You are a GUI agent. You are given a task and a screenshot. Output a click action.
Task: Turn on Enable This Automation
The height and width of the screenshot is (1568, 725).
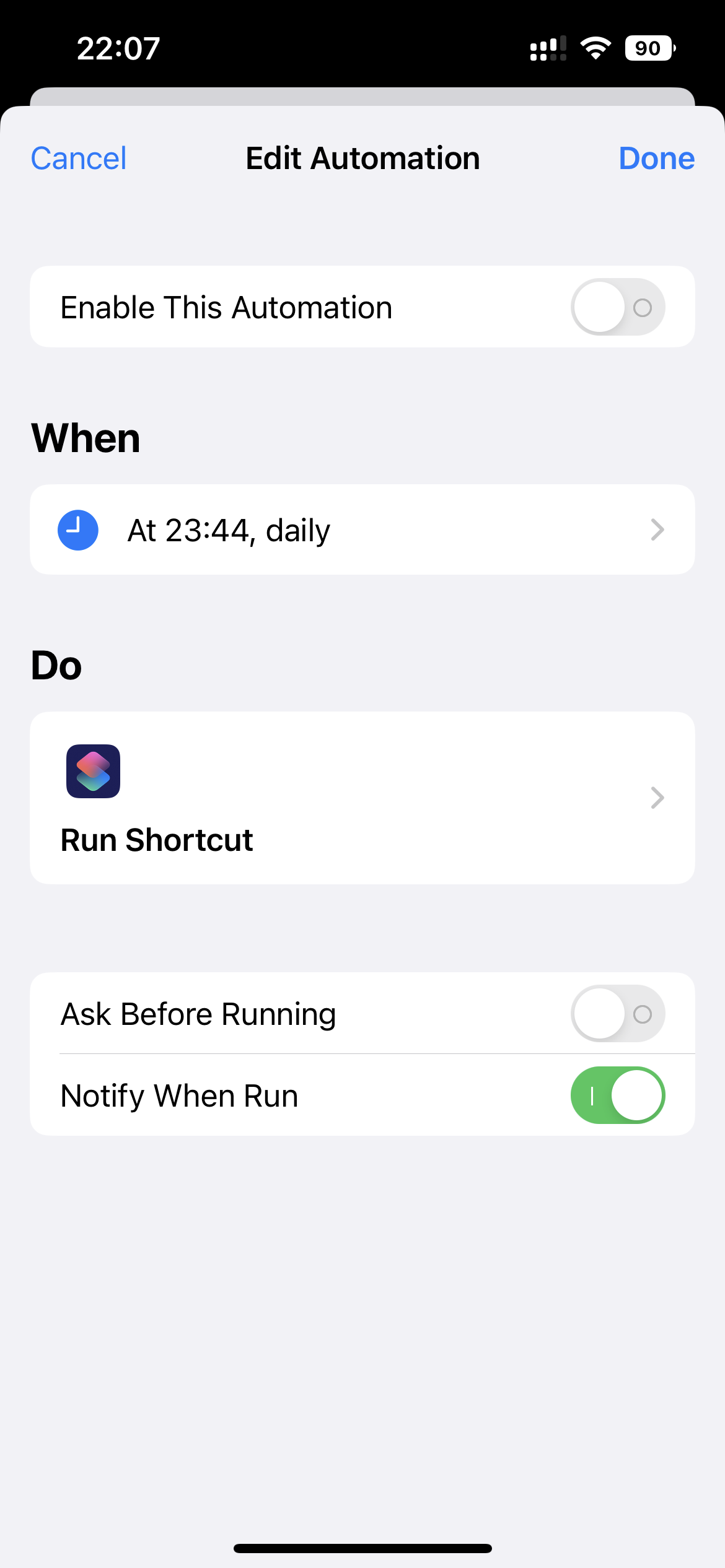tap(617, 307)
